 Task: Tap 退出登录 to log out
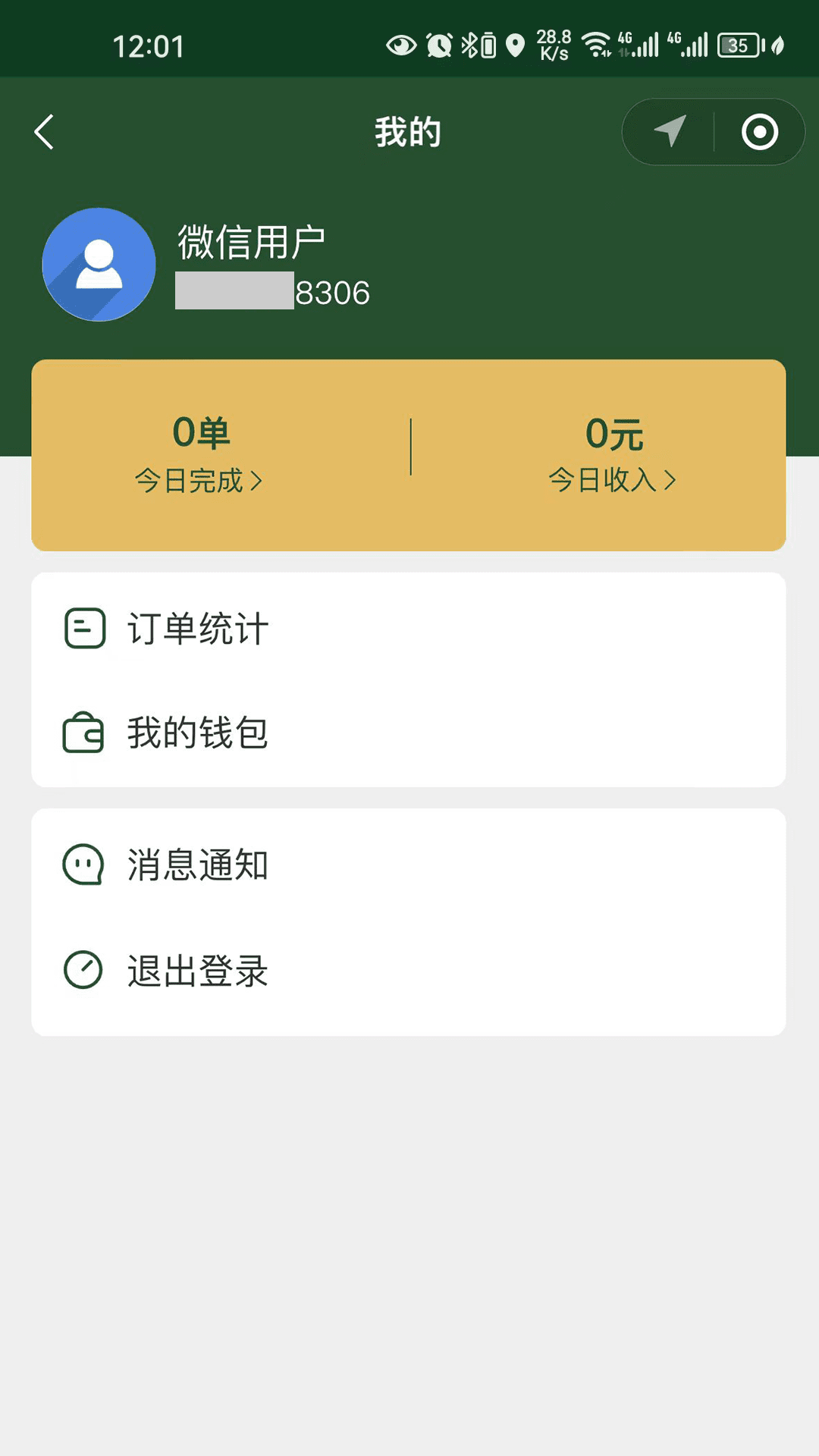click(x=196, y=971)
